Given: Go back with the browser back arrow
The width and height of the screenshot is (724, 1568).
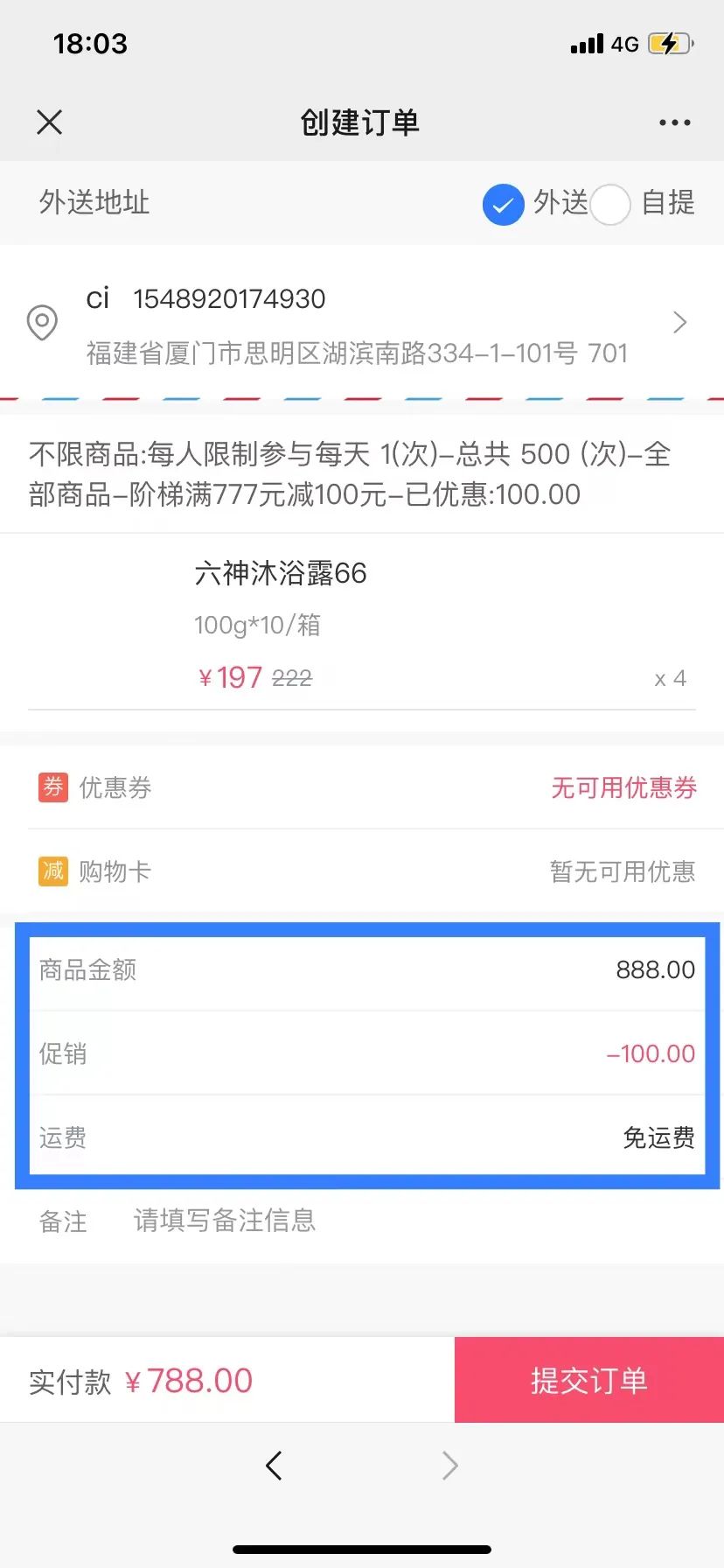Looking at the screenshot, I should click(x=274, y=1465).
